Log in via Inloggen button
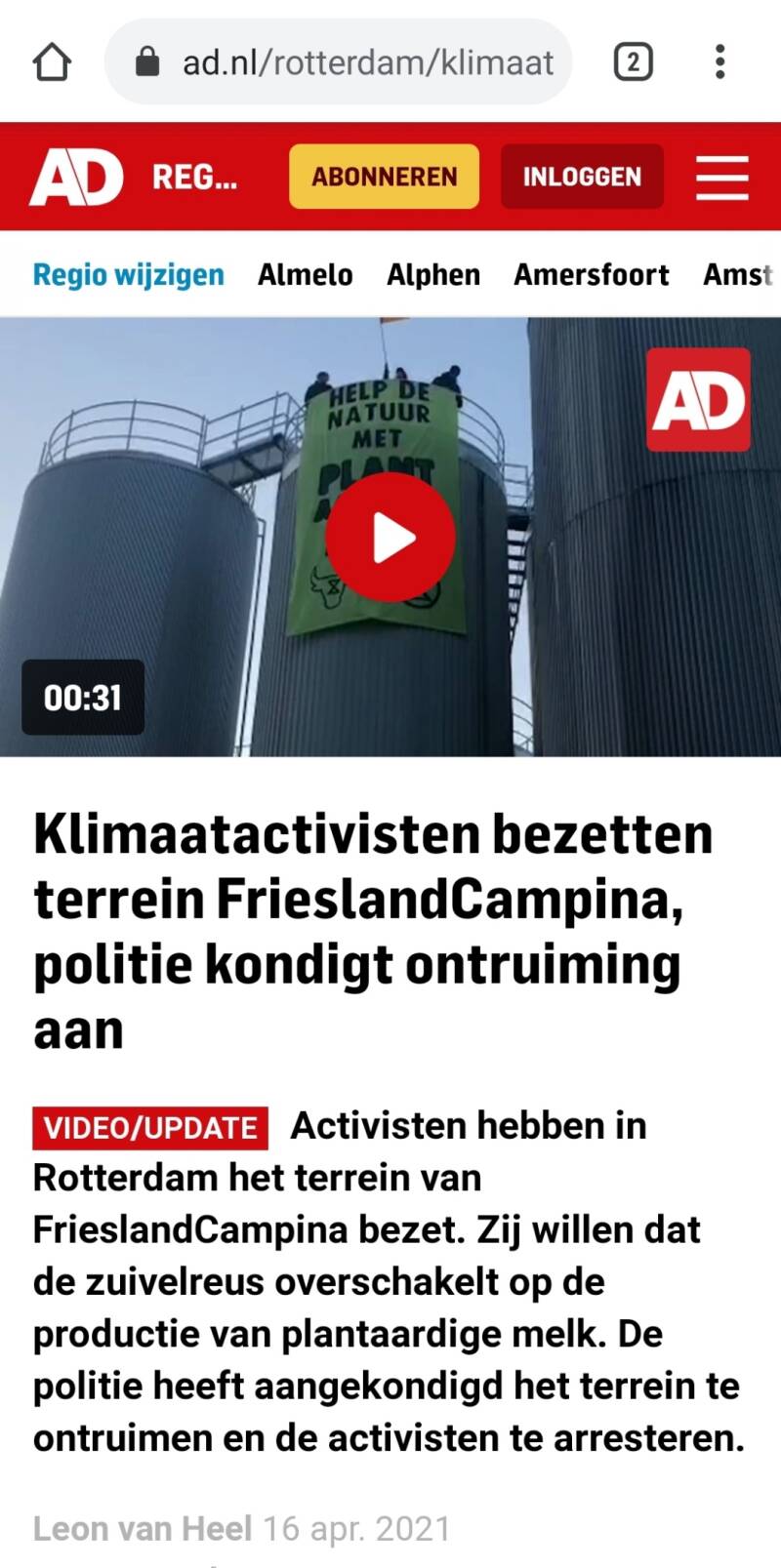This screenshot has height=1568, width=781. (582, 177)
